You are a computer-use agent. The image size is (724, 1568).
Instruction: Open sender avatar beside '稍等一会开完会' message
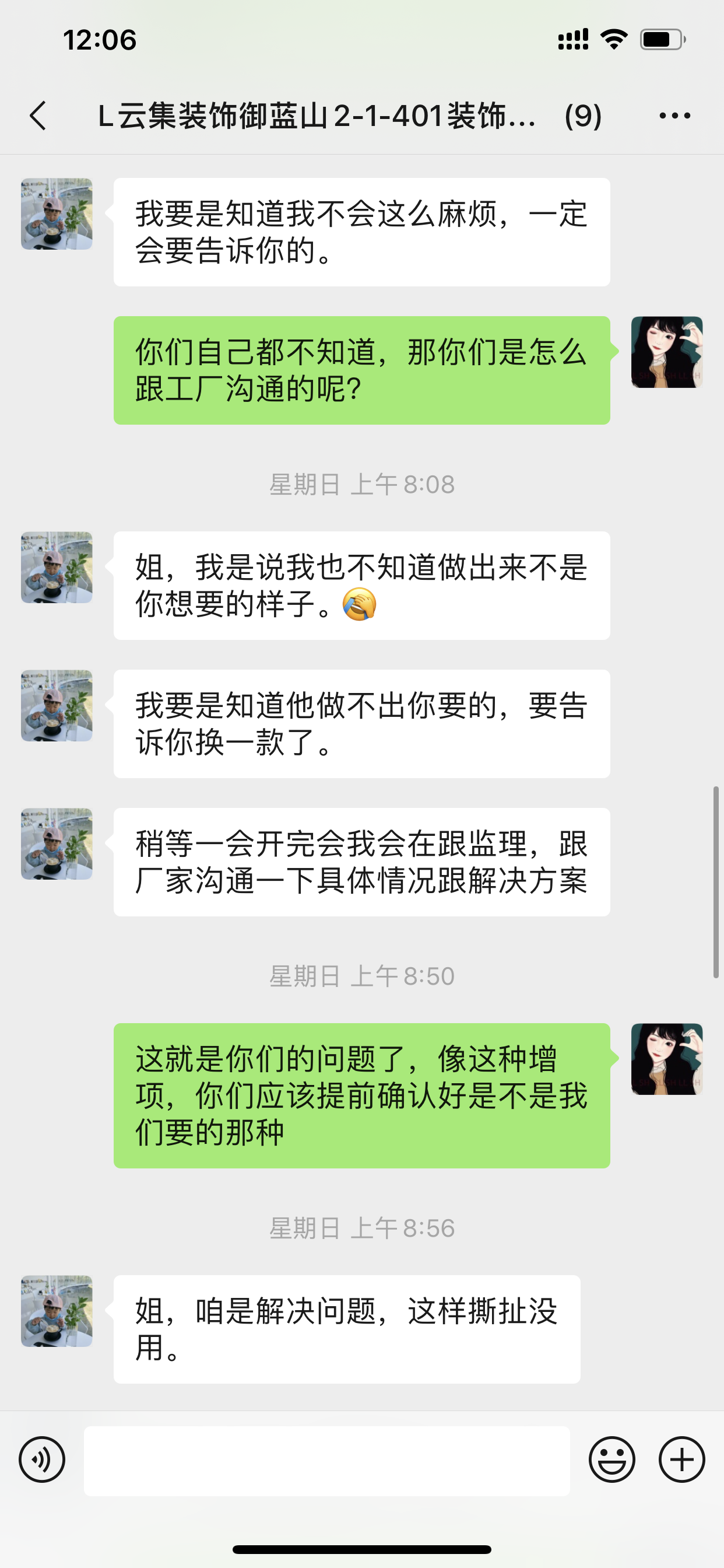pos(57,843)
